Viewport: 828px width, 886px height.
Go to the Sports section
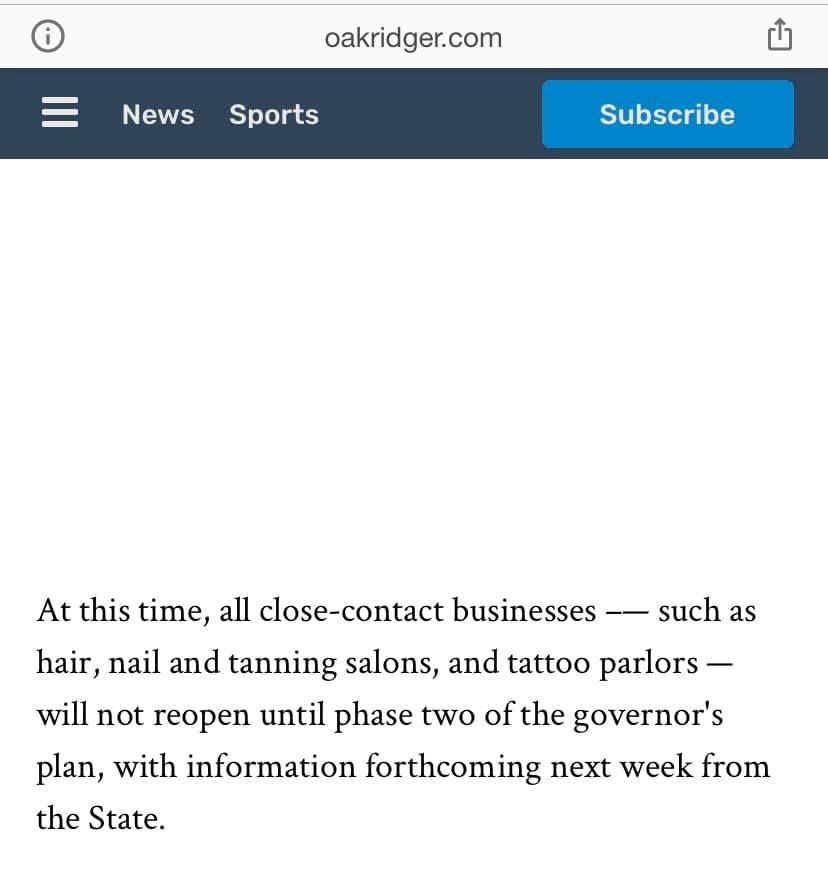click(274, 115)
